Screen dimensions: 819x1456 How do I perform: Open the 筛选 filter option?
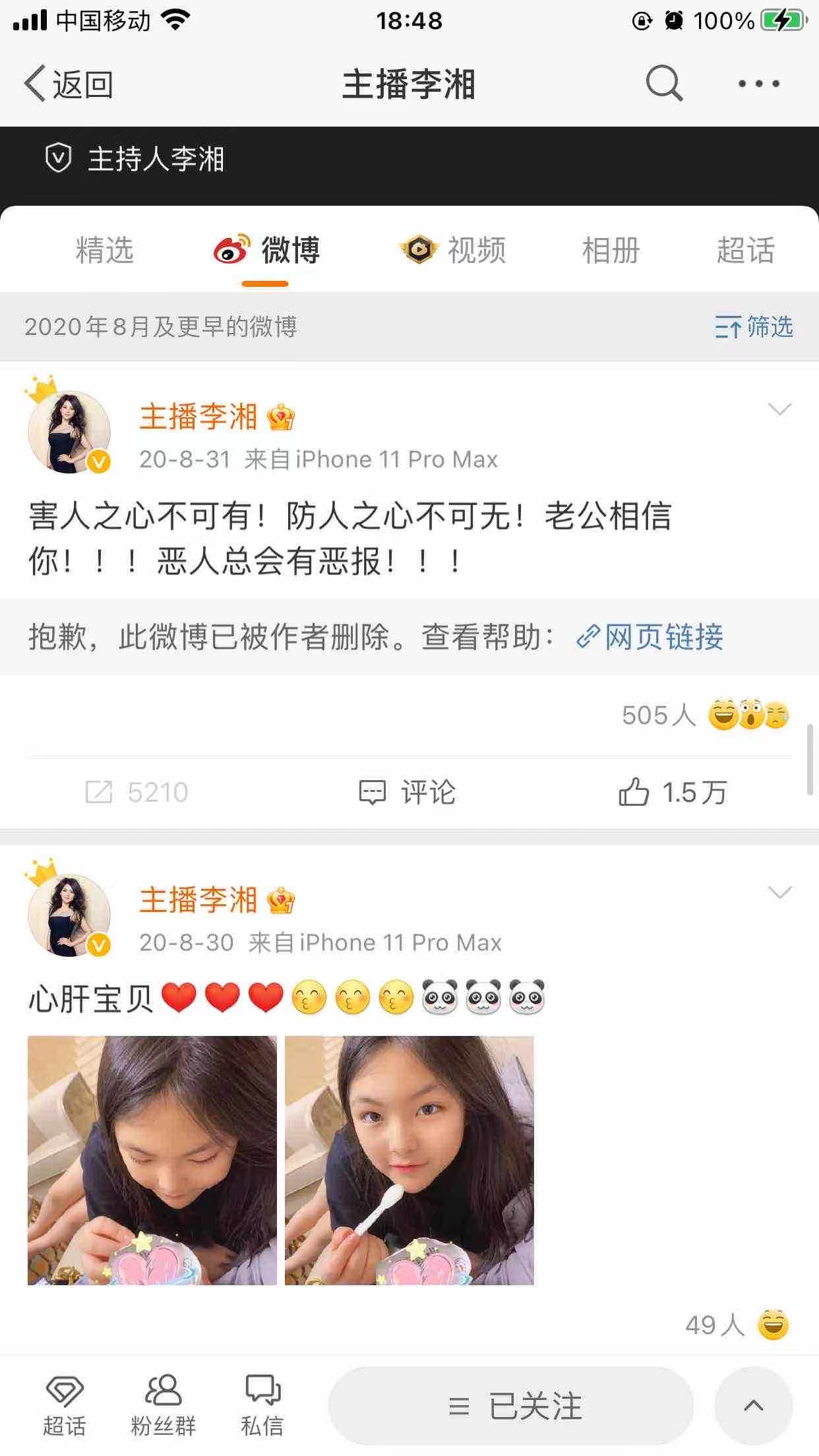click(x=754, y=327)
